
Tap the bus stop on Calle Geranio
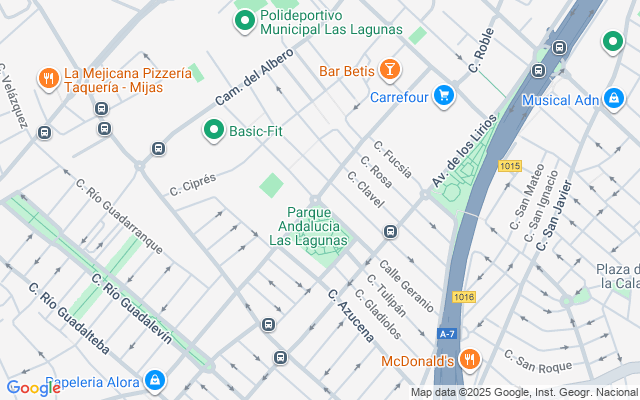(391, 232)
